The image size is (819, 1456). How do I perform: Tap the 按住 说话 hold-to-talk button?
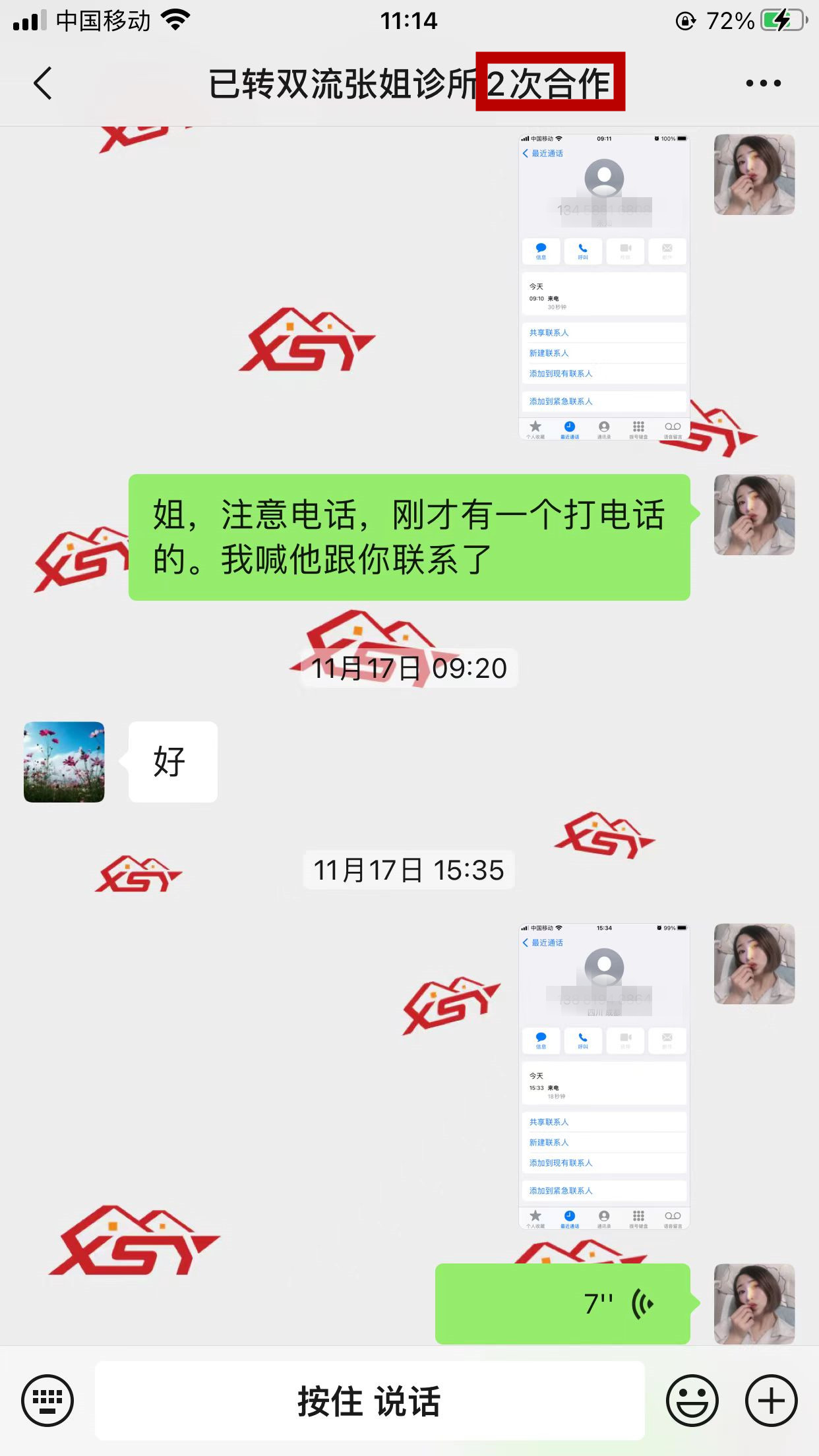[369, 1400]
